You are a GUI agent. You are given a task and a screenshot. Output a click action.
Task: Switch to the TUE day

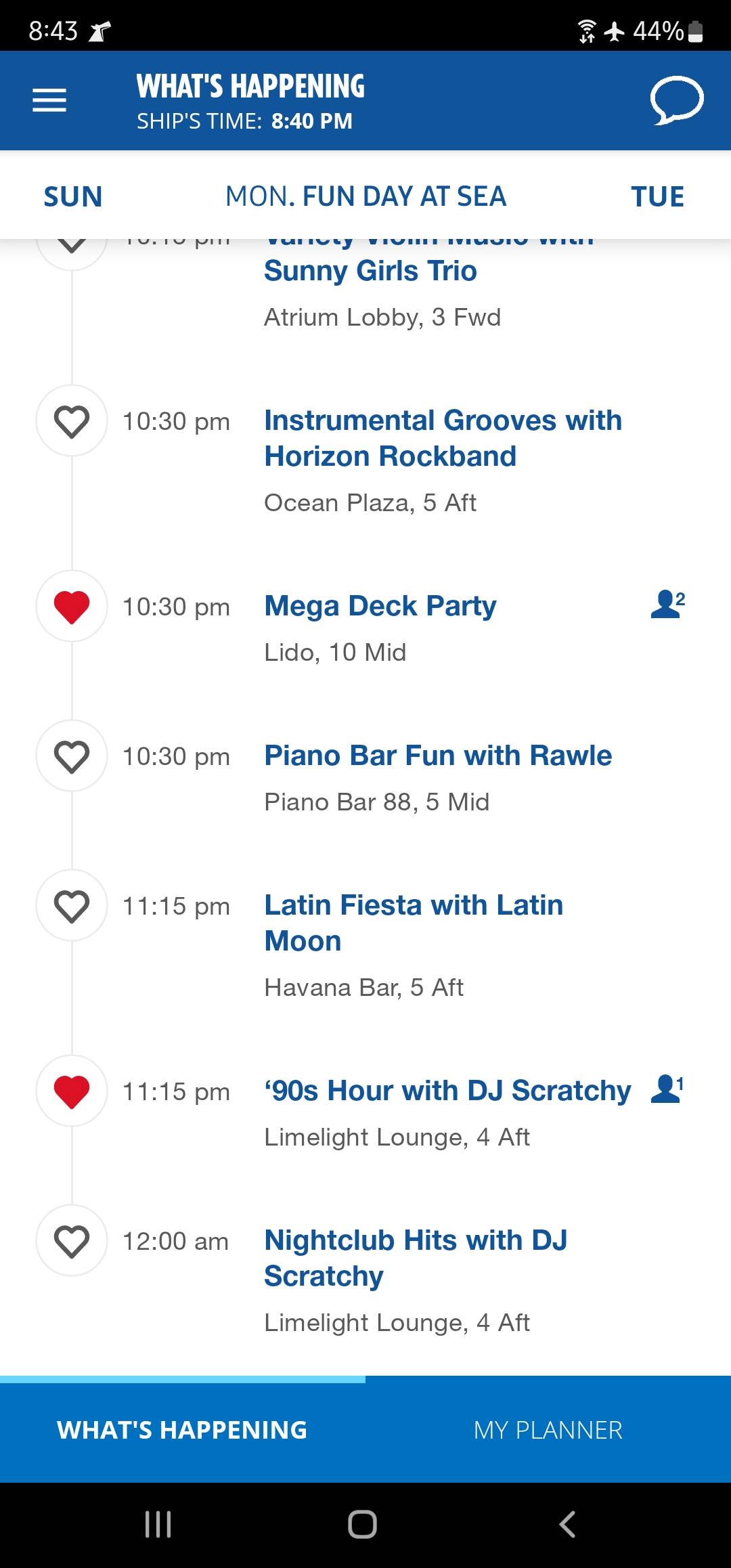657,197
